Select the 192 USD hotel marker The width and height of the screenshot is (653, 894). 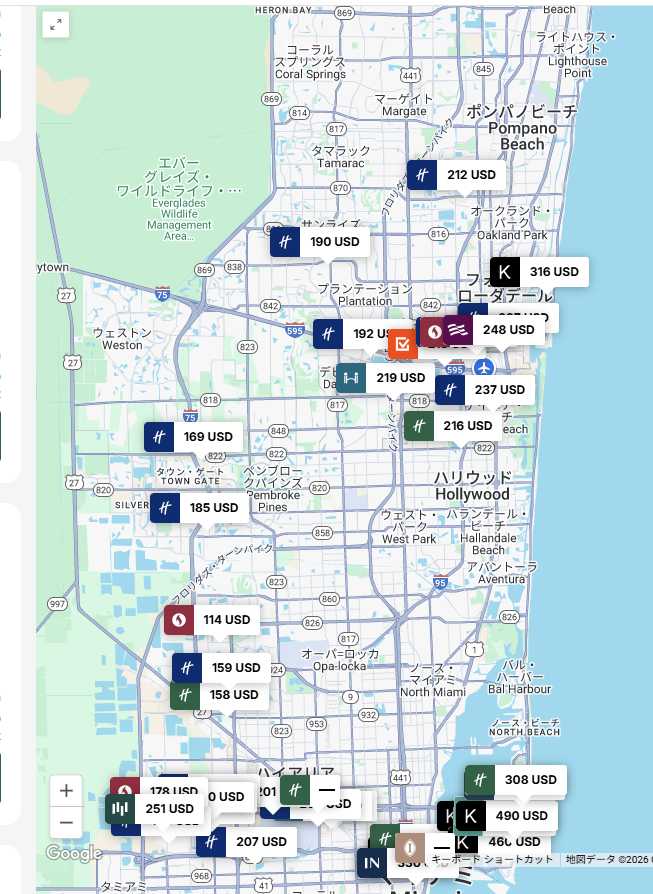tap(358, 334)
